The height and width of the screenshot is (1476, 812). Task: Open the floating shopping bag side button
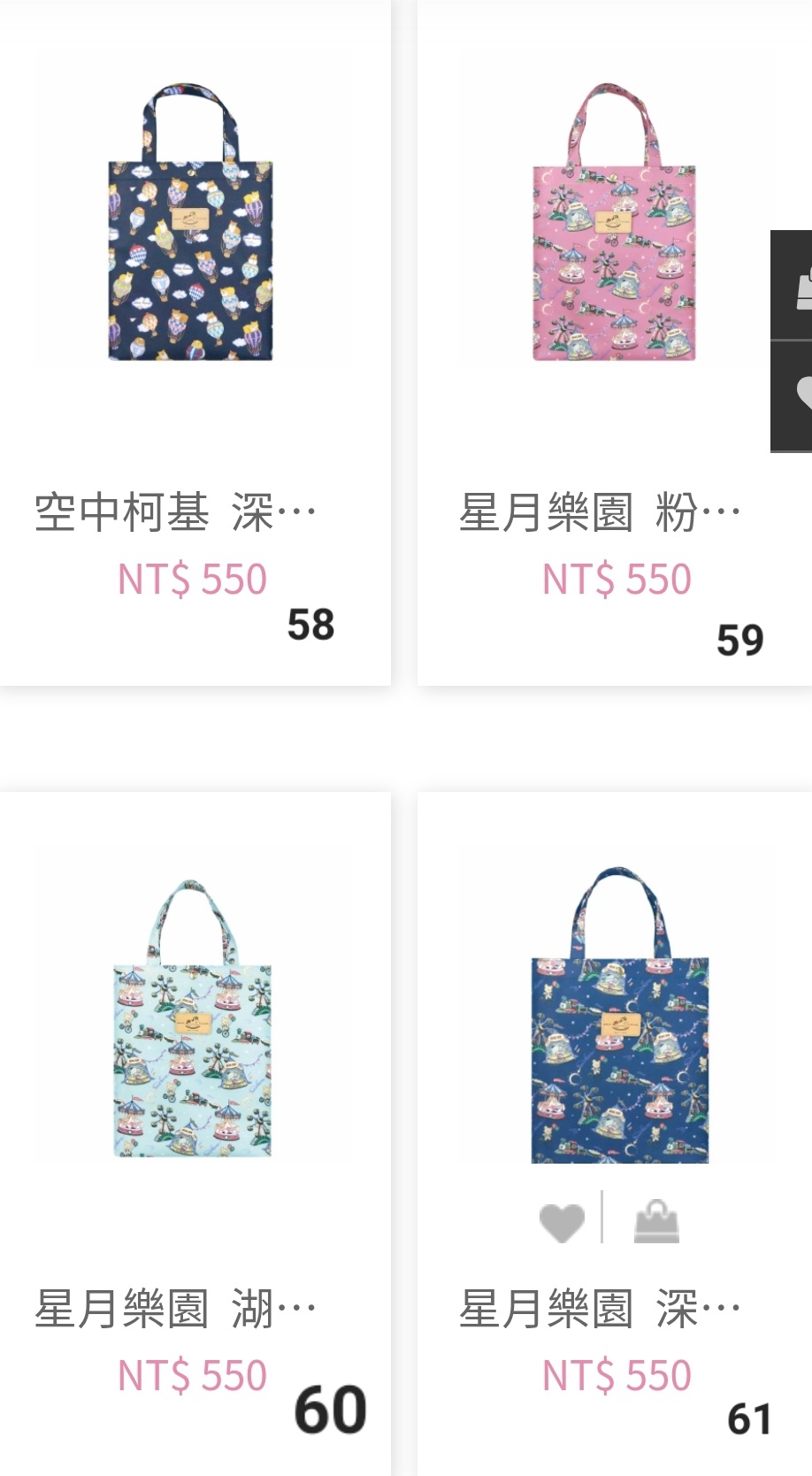click(793, 285)
